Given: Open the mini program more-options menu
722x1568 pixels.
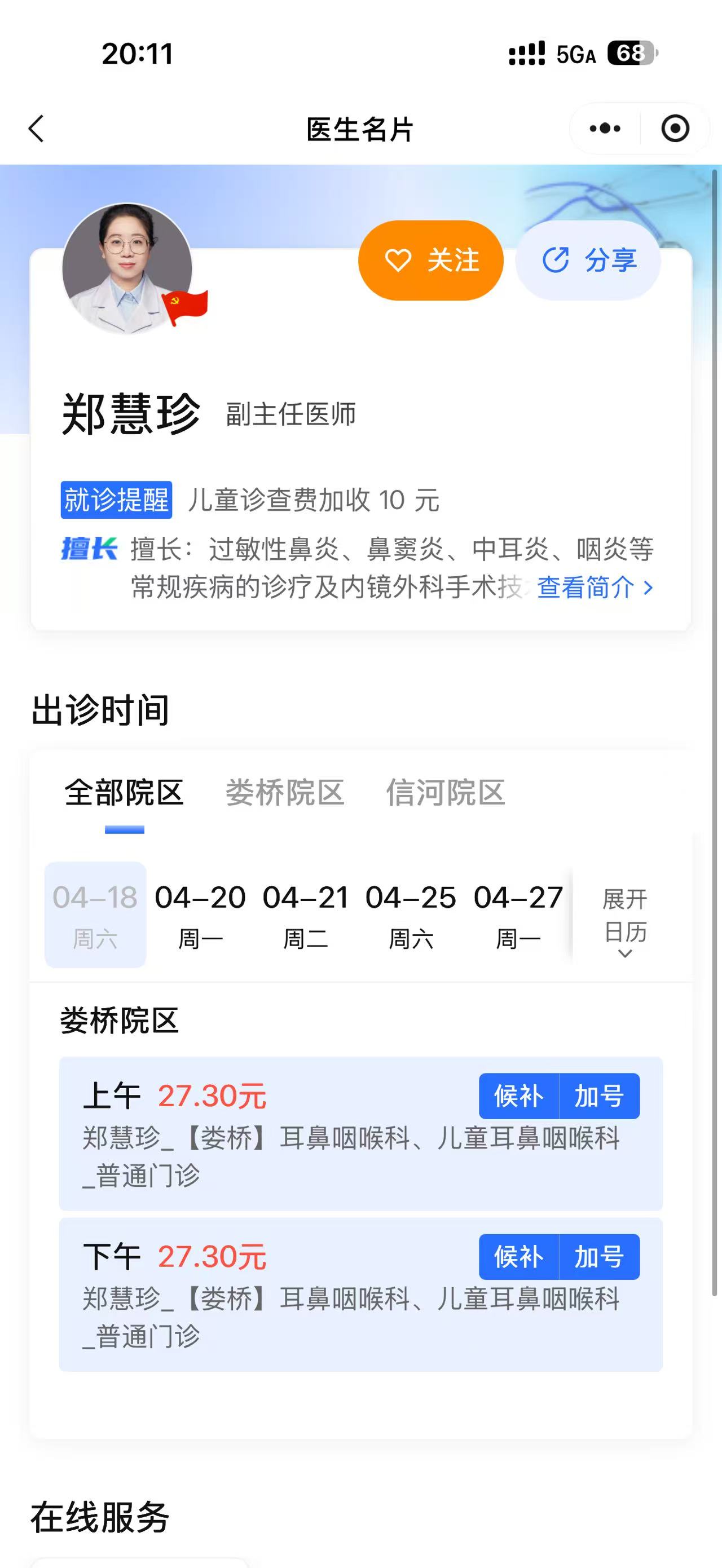Looking at the screenshot, I should tap(605, 129).
